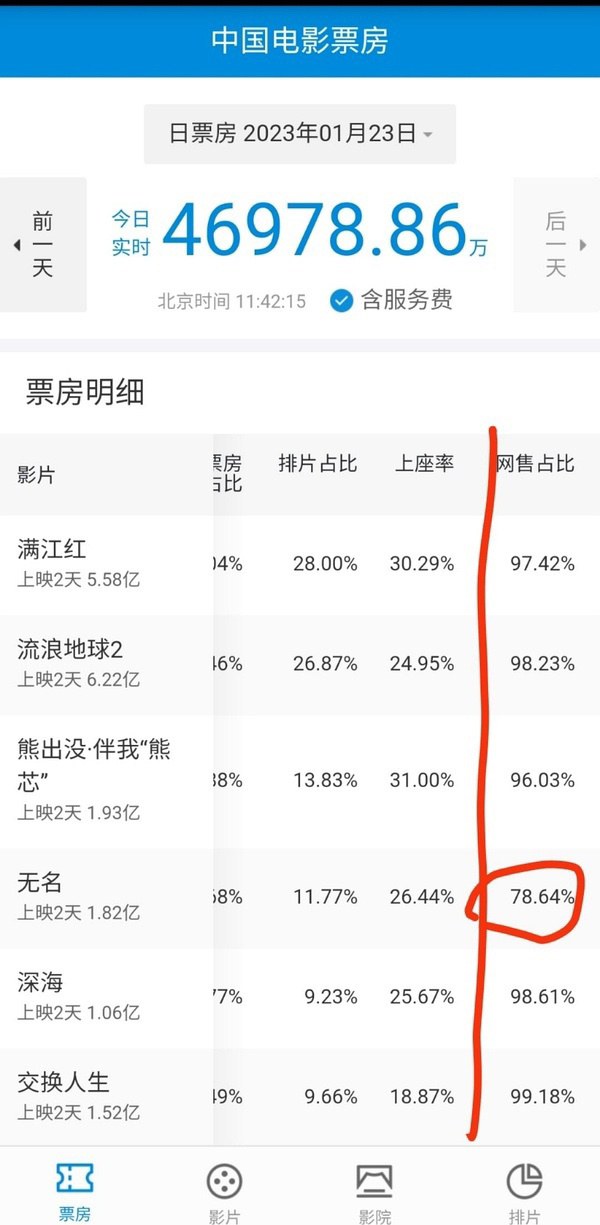The width and height of the screenshot is (600, 1225).
Task: Go to the previous day (前一天)
Action: pyautogui.click(x=43, y=245)
